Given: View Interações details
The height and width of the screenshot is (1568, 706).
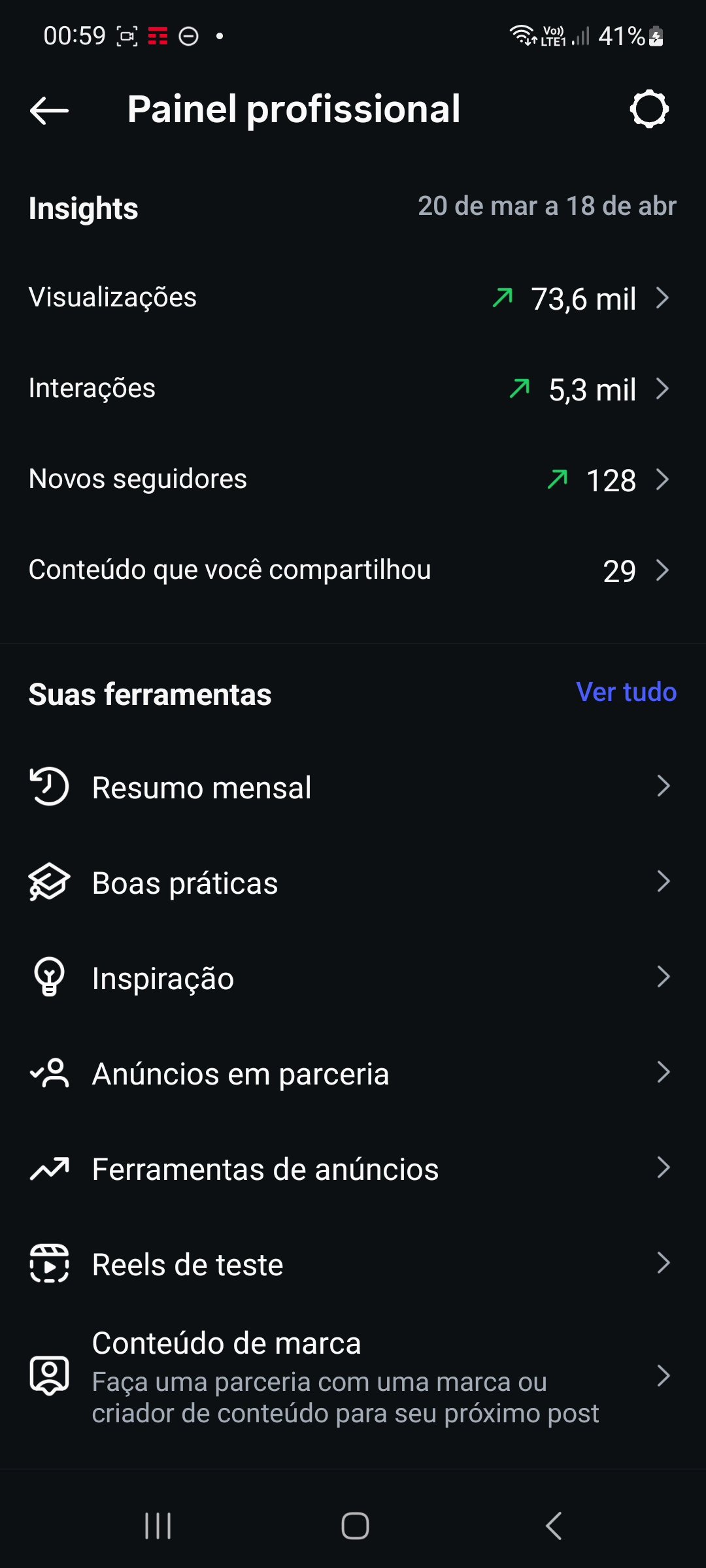Looking at the screenshot, I should coord(353,389).
